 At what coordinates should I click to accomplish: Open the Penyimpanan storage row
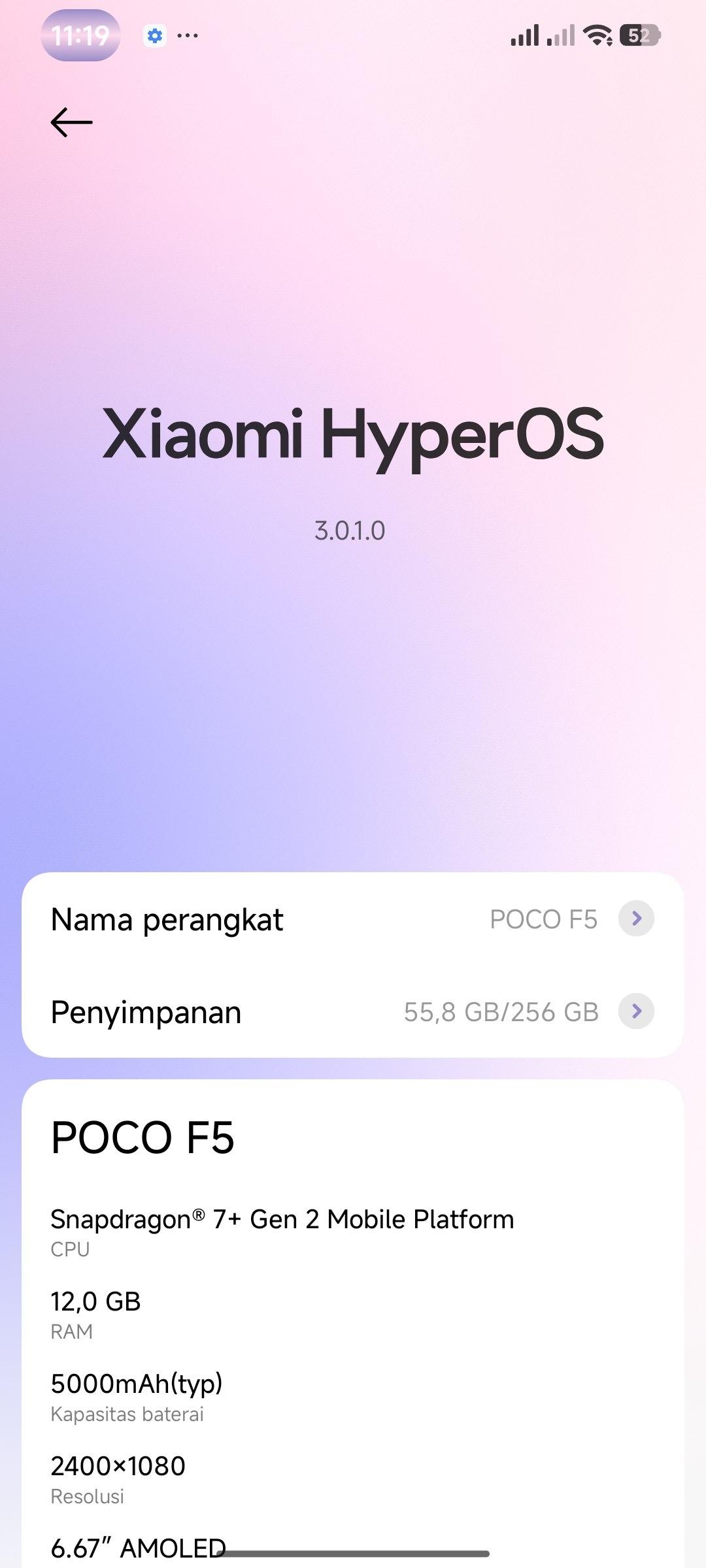tap(353, 1012)
